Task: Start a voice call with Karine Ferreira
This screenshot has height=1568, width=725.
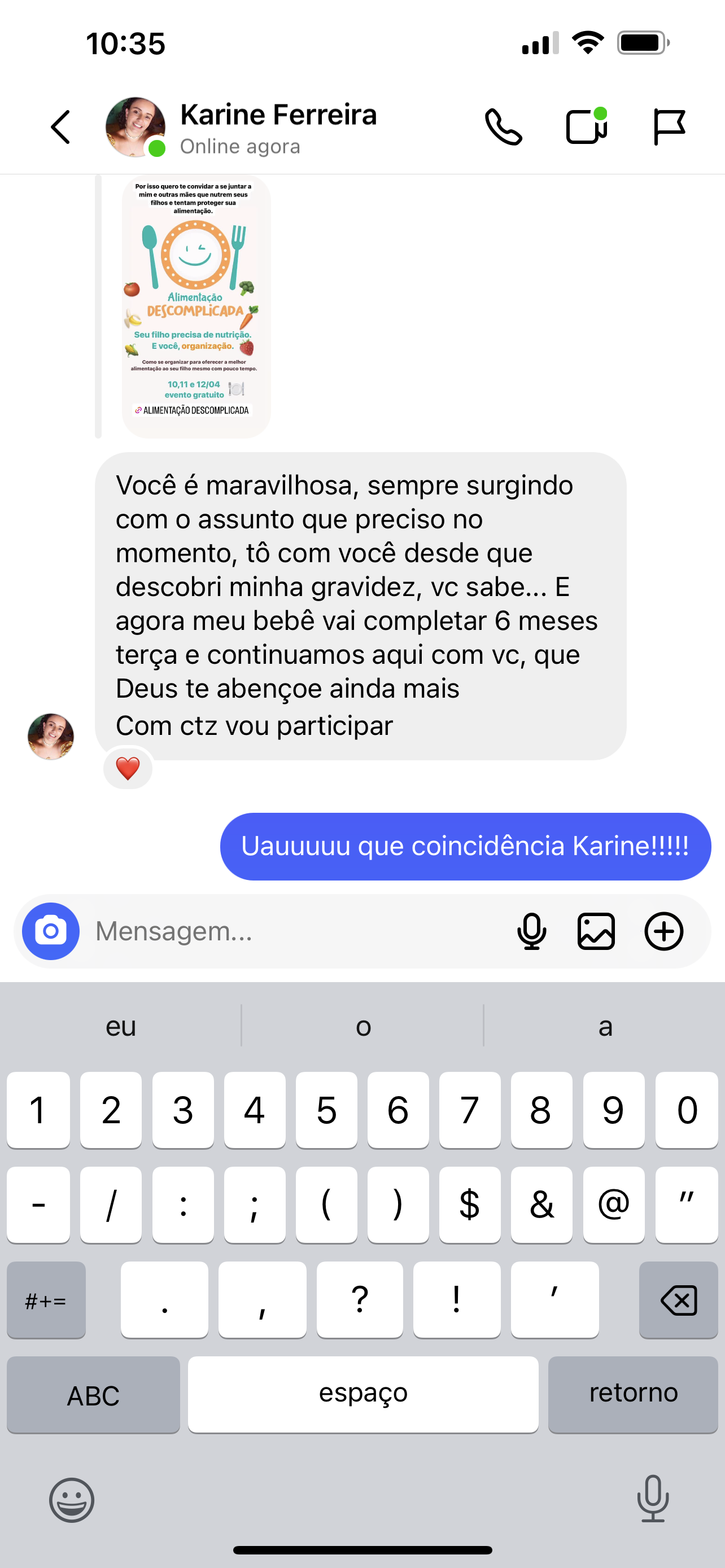Action: (x=504, y=127)
